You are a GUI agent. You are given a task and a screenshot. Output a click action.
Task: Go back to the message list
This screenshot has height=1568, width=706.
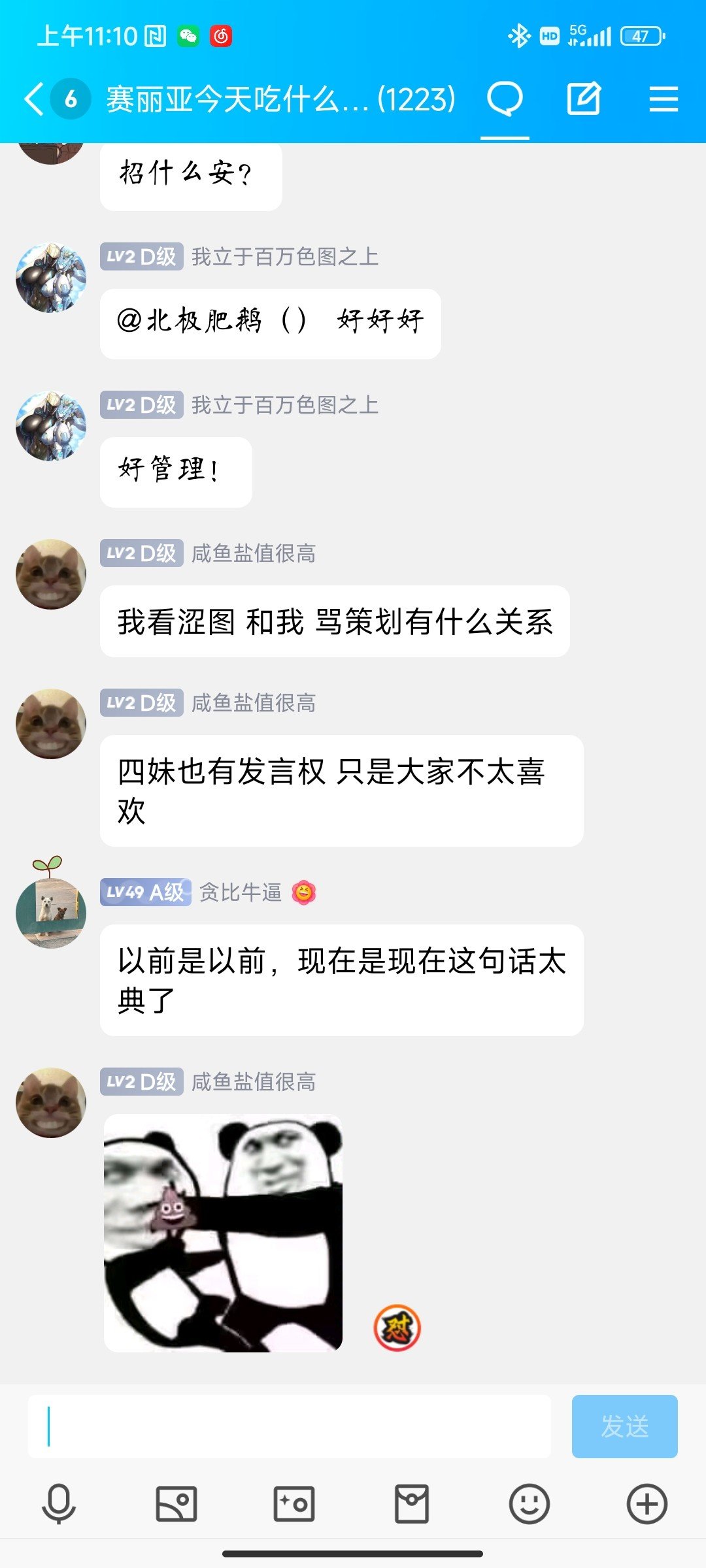tap(34, 99)
